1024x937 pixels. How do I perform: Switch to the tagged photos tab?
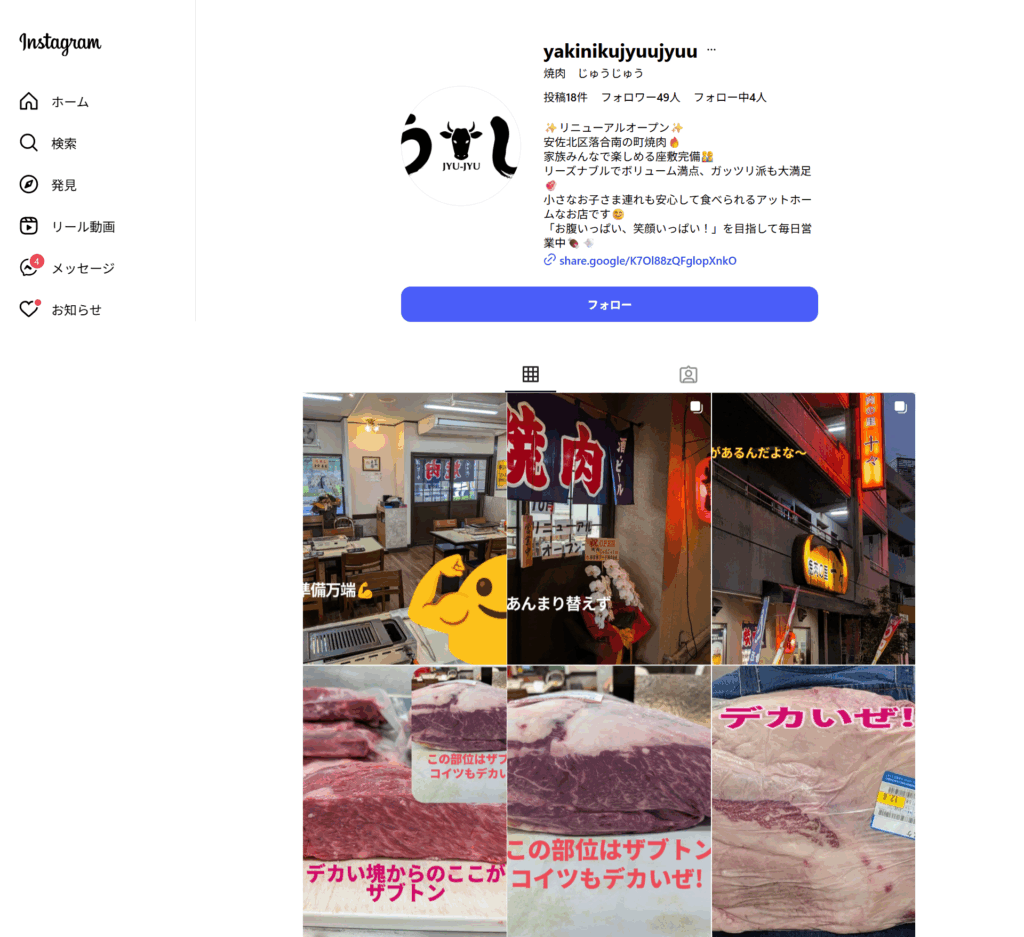(688, 375)
